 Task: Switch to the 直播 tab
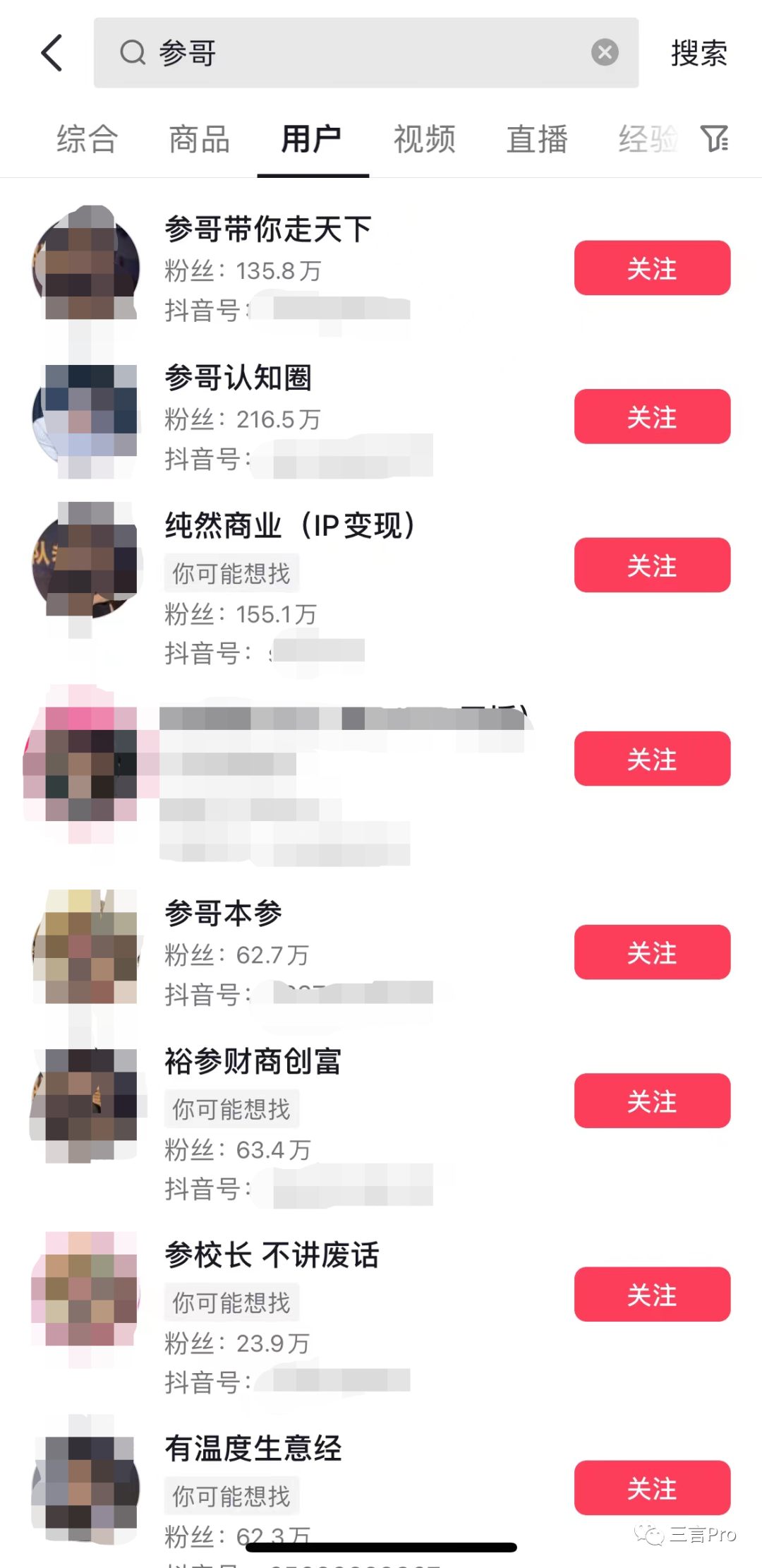click(x=537, y=139)
